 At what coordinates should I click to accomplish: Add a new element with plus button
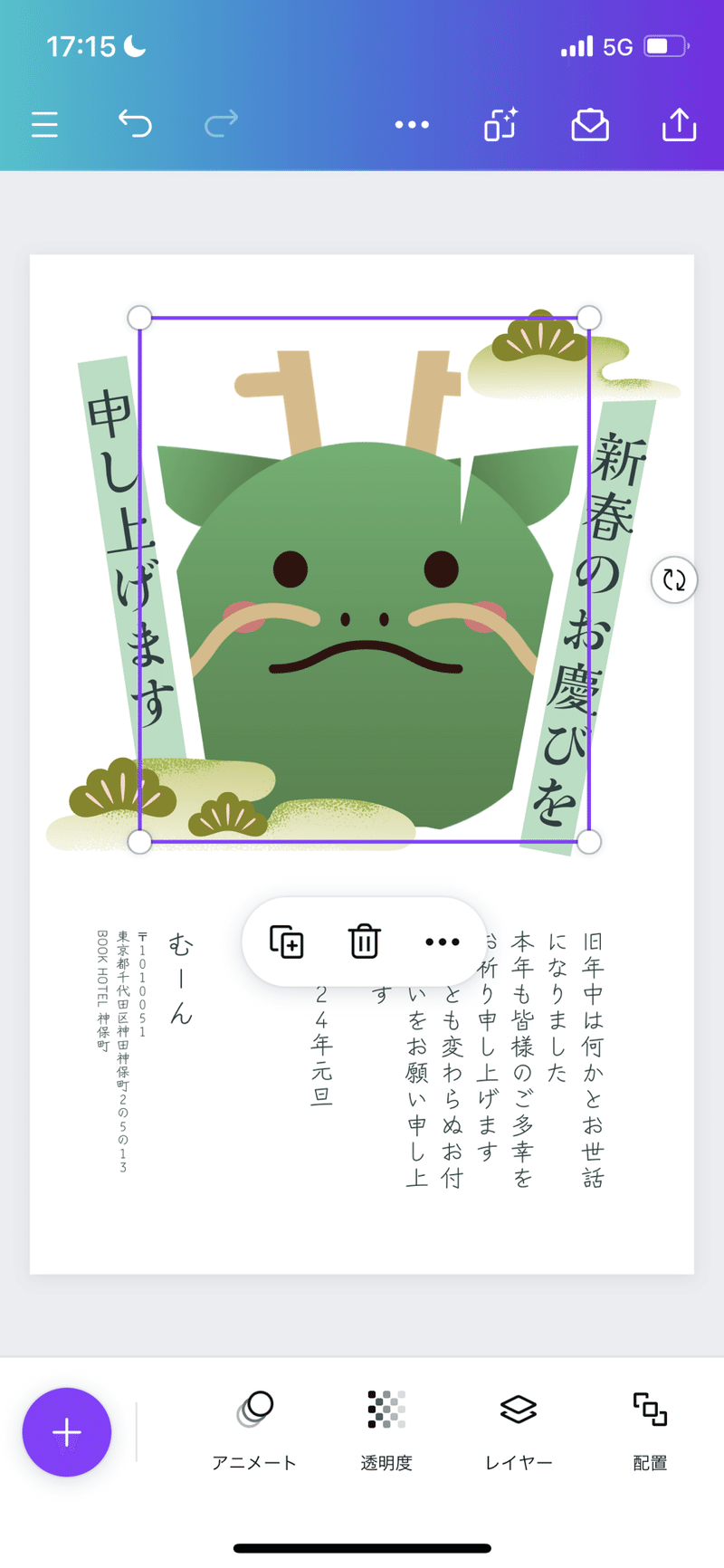coord(67,1432)
